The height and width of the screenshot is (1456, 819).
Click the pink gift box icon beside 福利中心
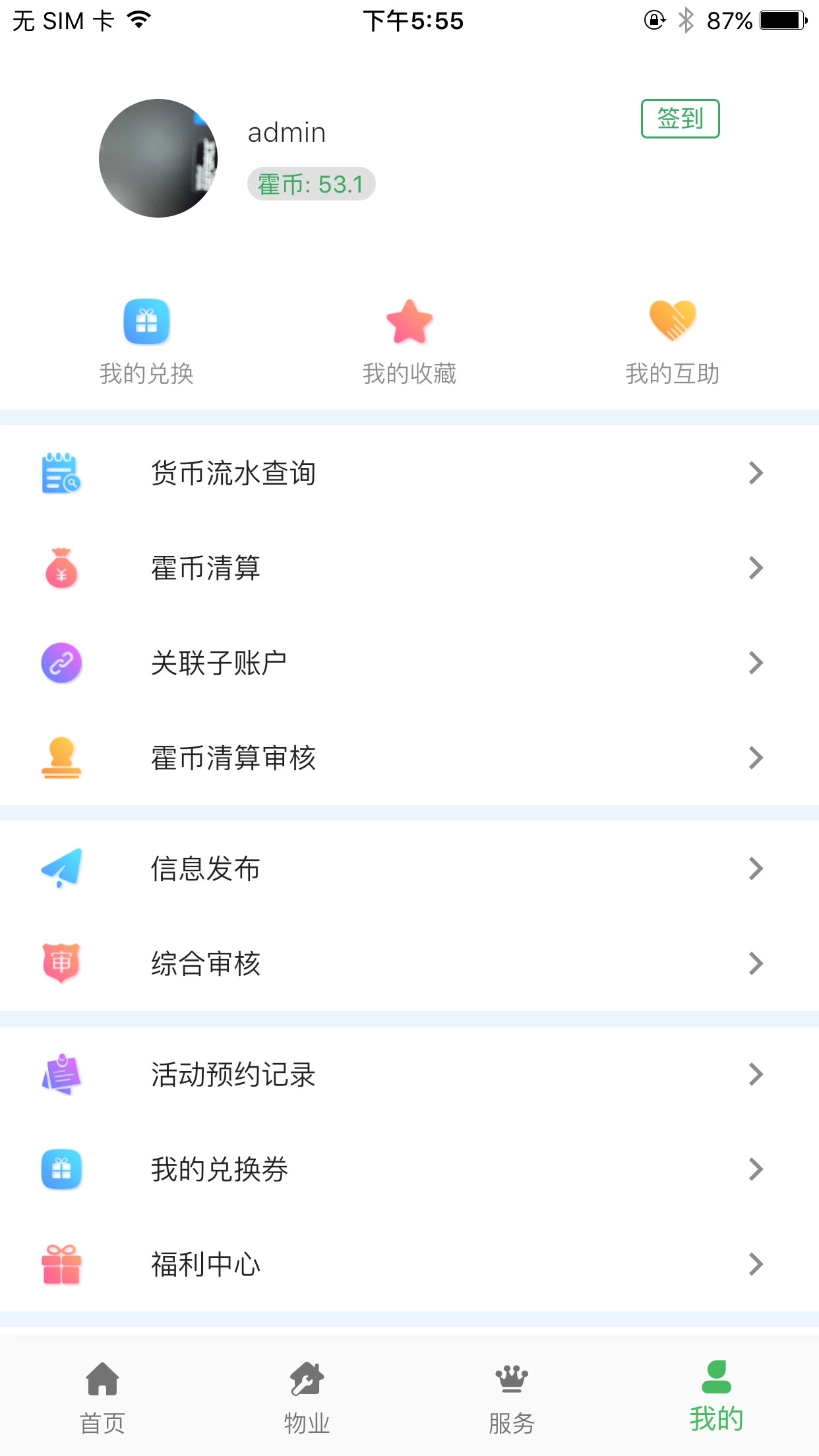[x=61, y=1264]
